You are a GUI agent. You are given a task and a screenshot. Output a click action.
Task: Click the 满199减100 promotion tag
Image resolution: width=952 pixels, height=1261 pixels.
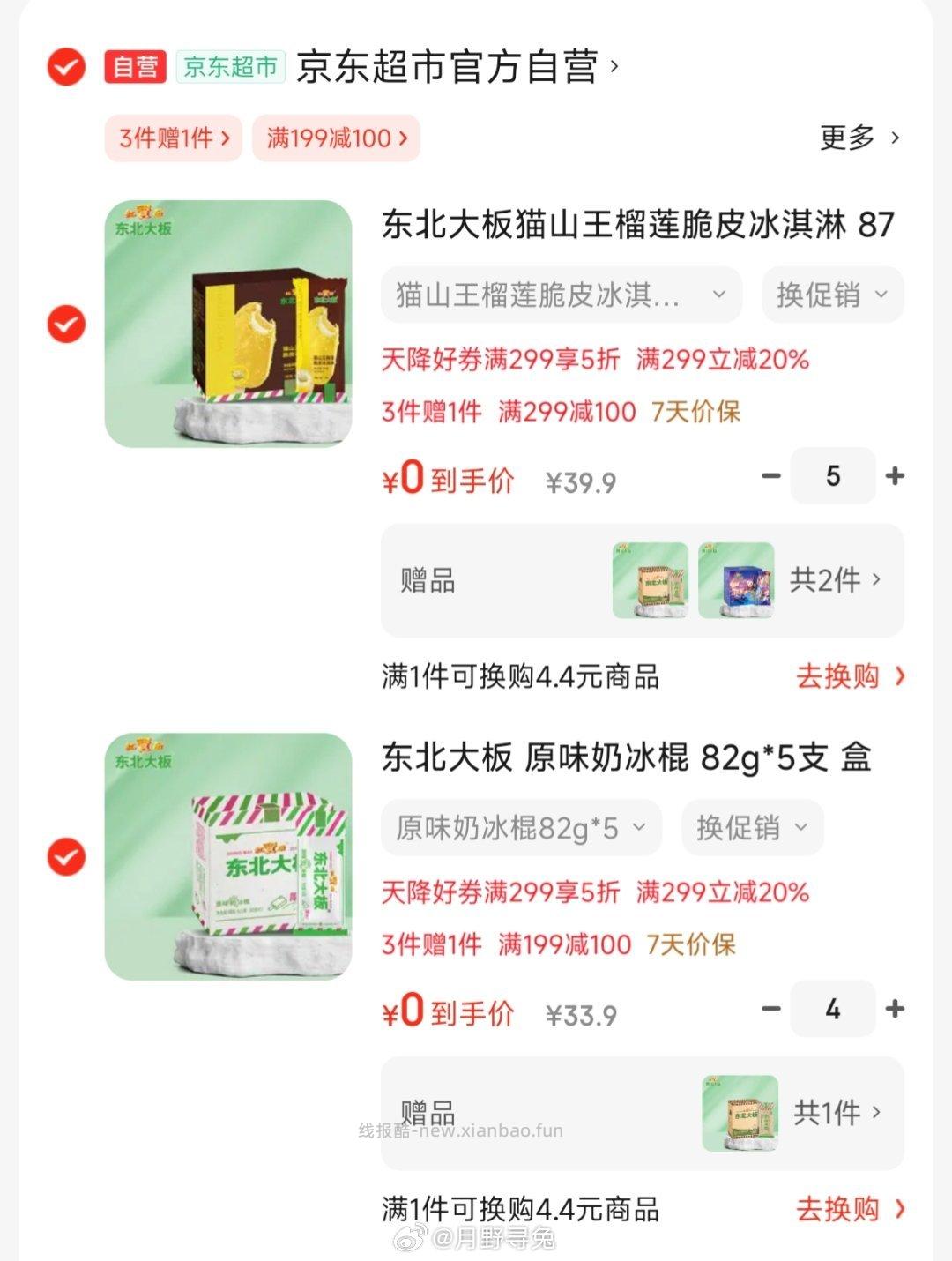tap(335, 138)
